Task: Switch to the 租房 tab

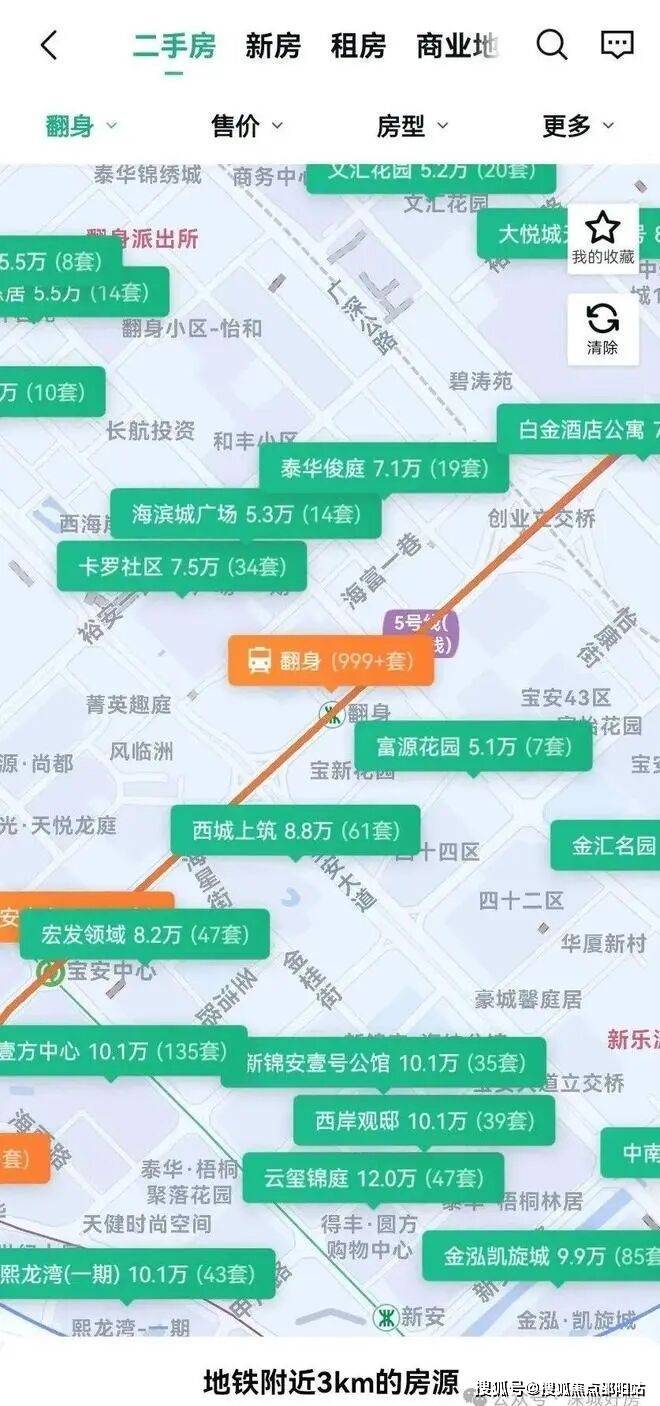Action: [x=358, y=46]
